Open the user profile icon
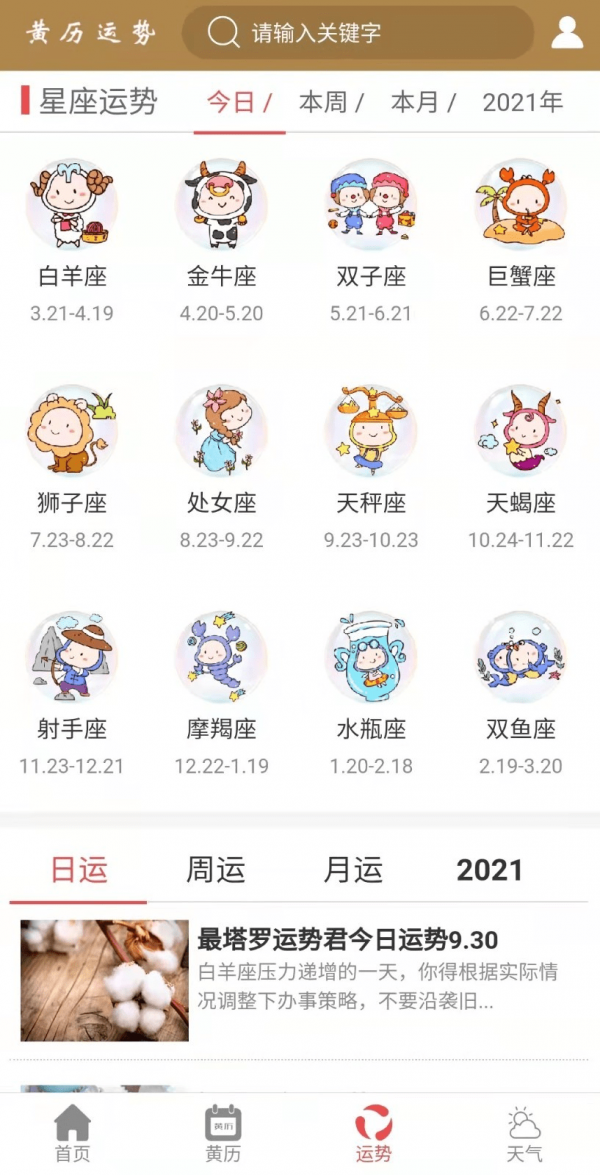 click(x=567, y=33)
